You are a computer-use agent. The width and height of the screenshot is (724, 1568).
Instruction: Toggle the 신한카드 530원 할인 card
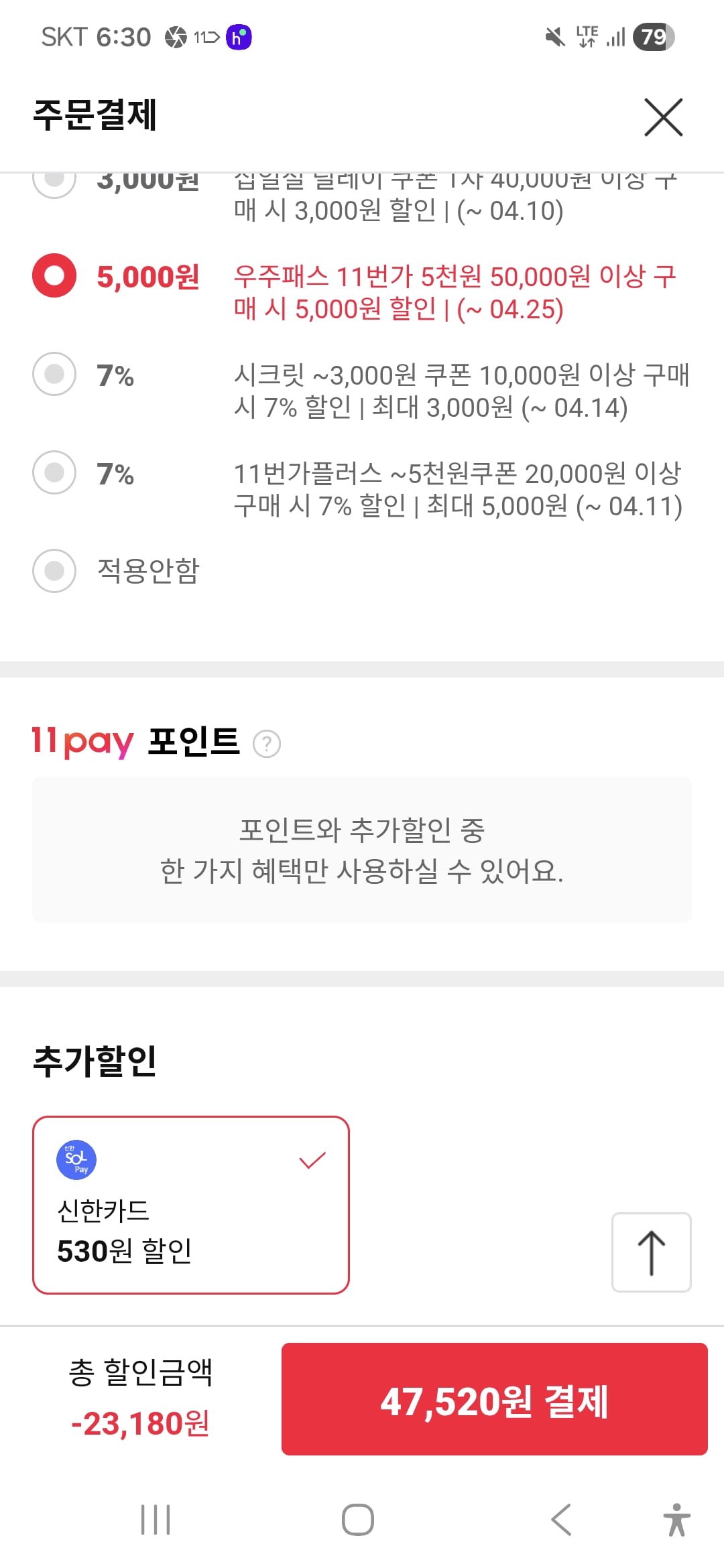tap(191, 1205)
